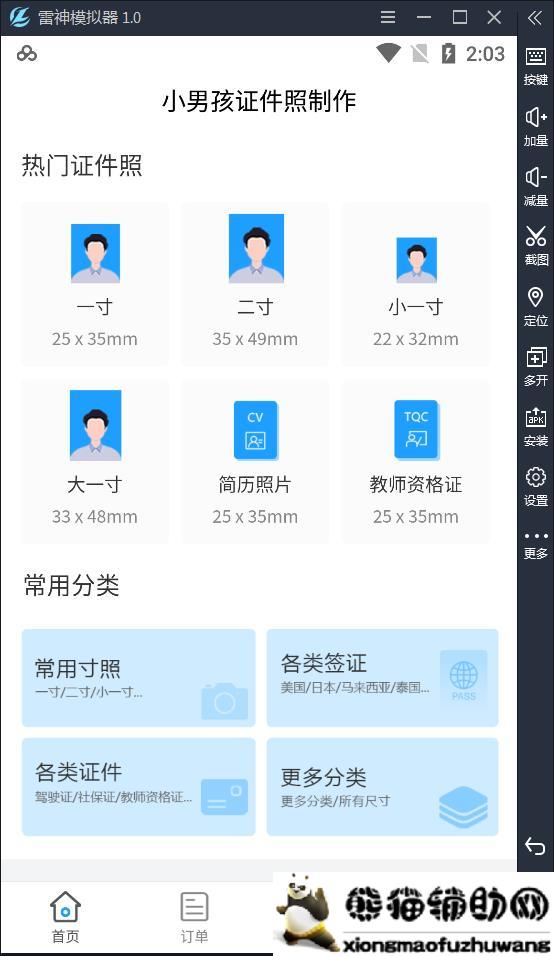Pick the 大一寸 33 x 48mm size
Viewport: 554px width, 956px height.
click(x=95, y=462)
